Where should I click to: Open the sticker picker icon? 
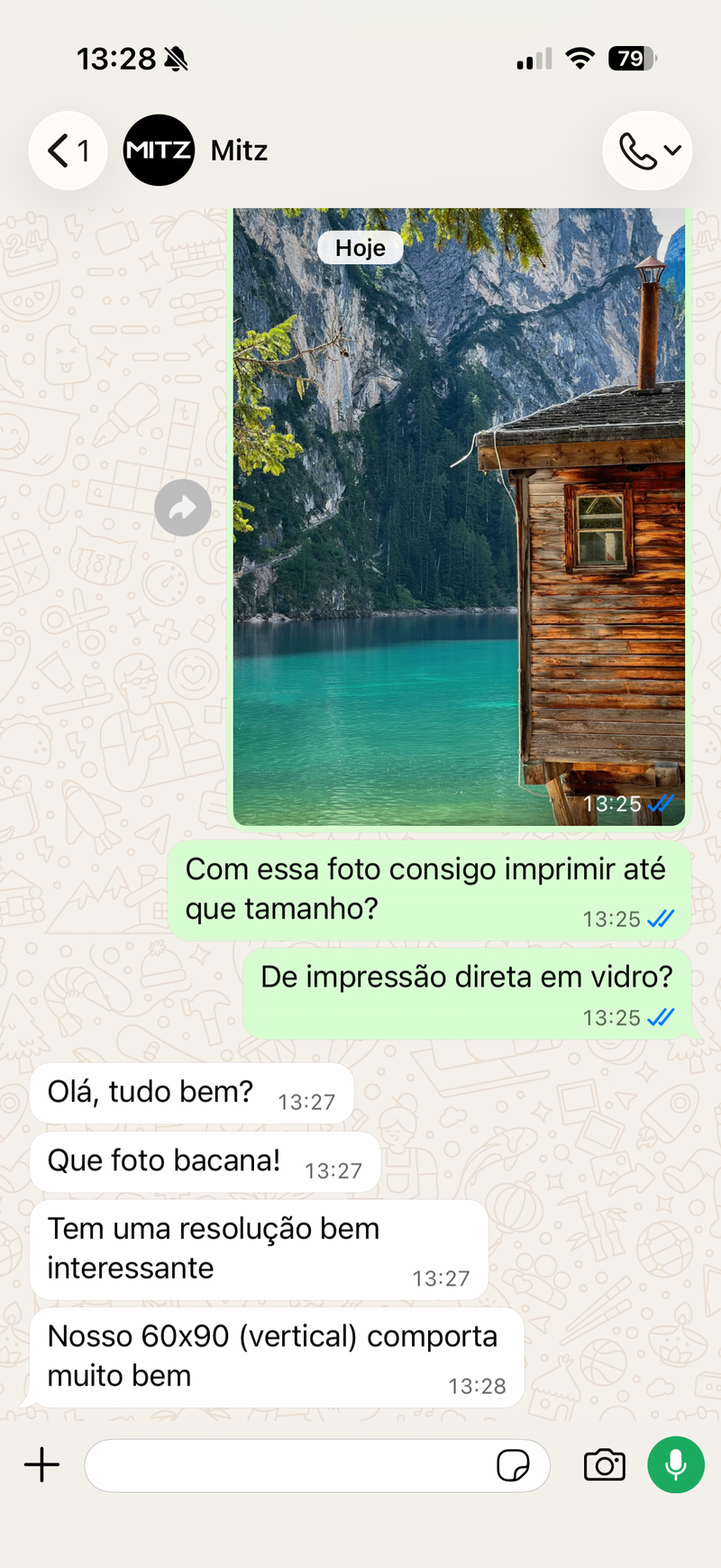(x=513, y=1465)
